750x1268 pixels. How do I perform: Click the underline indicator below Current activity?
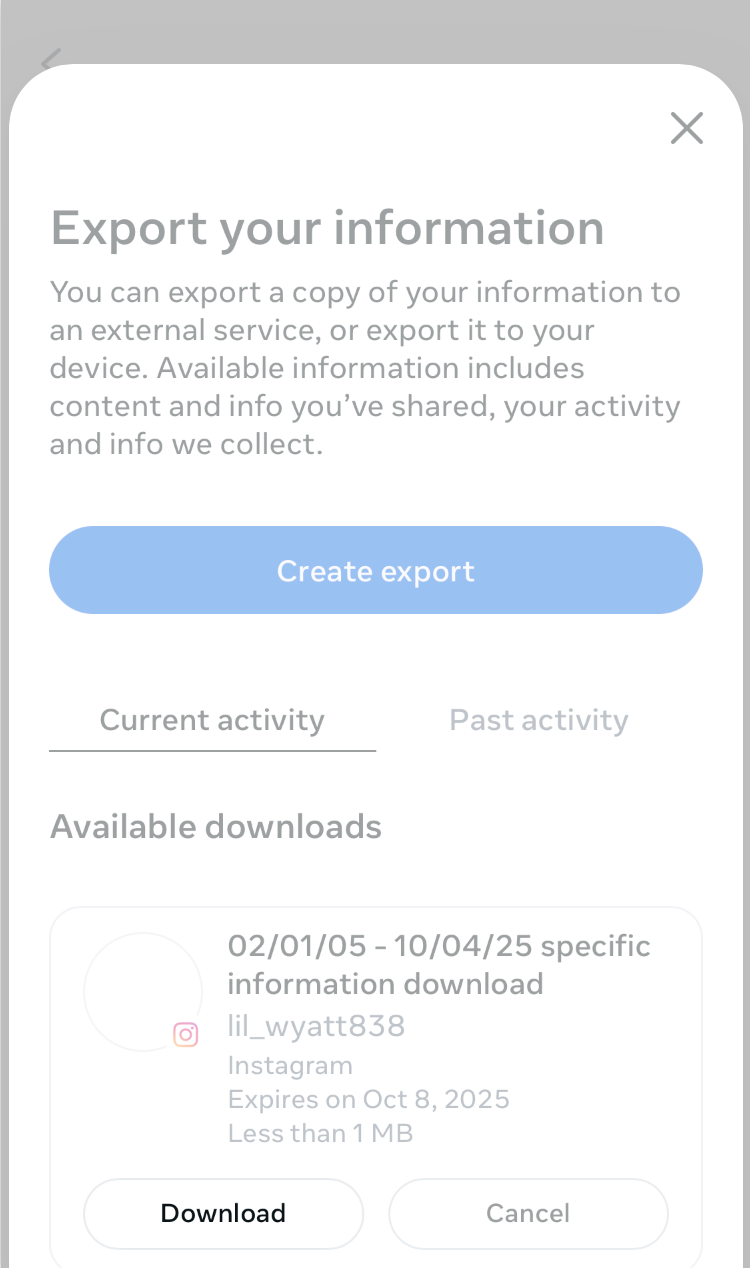(x=211, y=747)
